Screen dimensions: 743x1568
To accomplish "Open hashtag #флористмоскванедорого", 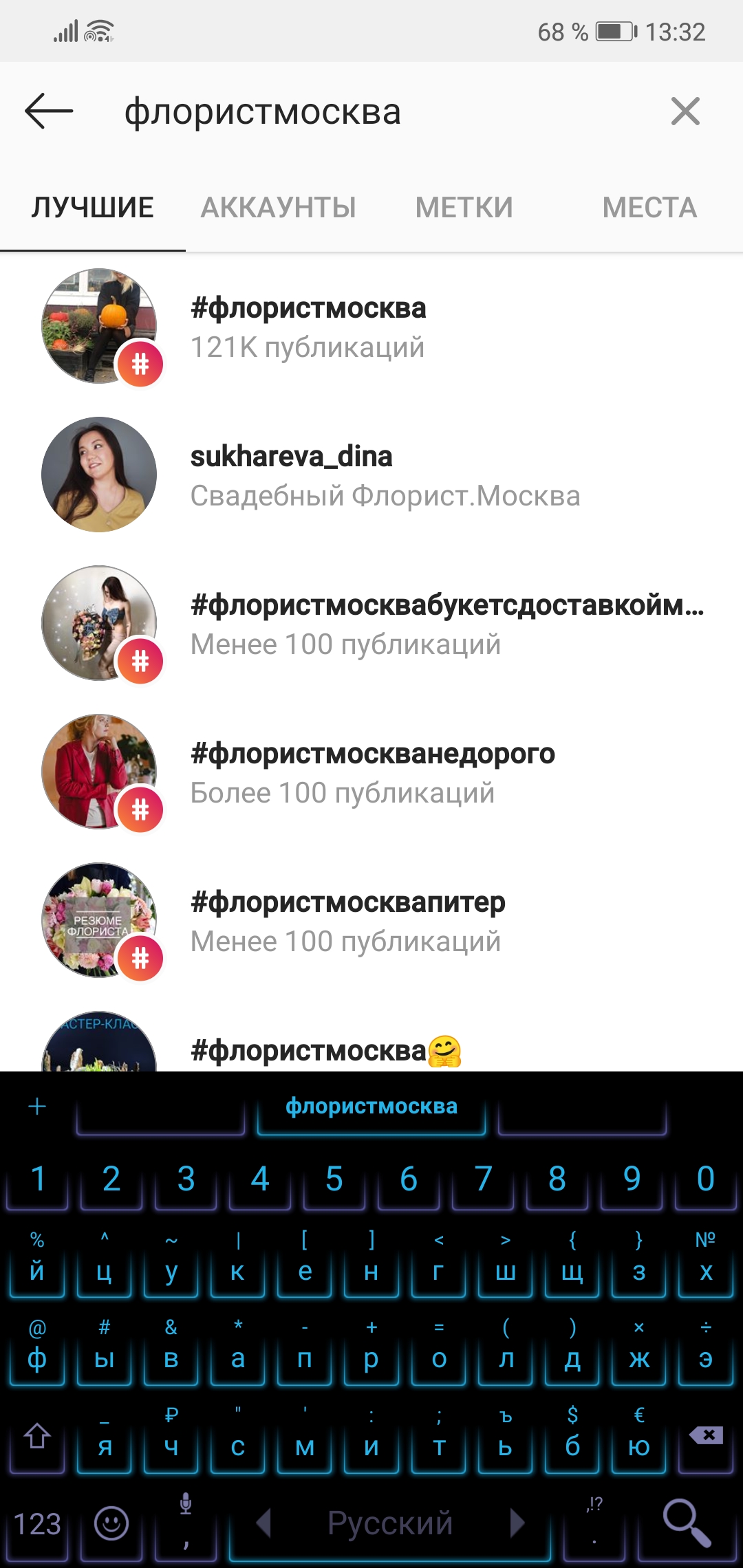I will pyautogui.click(x=371, y=772).
